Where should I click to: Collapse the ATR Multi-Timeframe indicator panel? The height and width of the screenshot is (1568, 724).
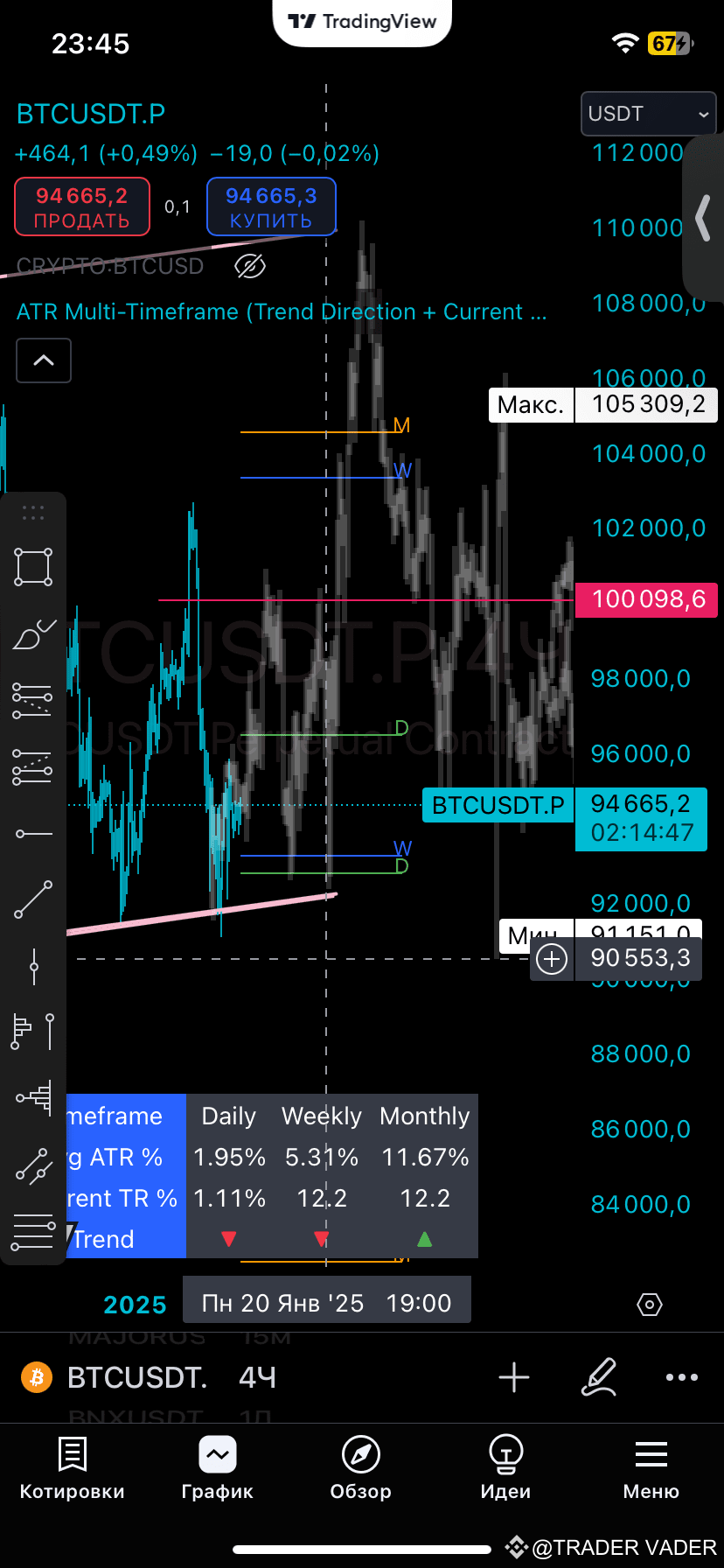43,360
